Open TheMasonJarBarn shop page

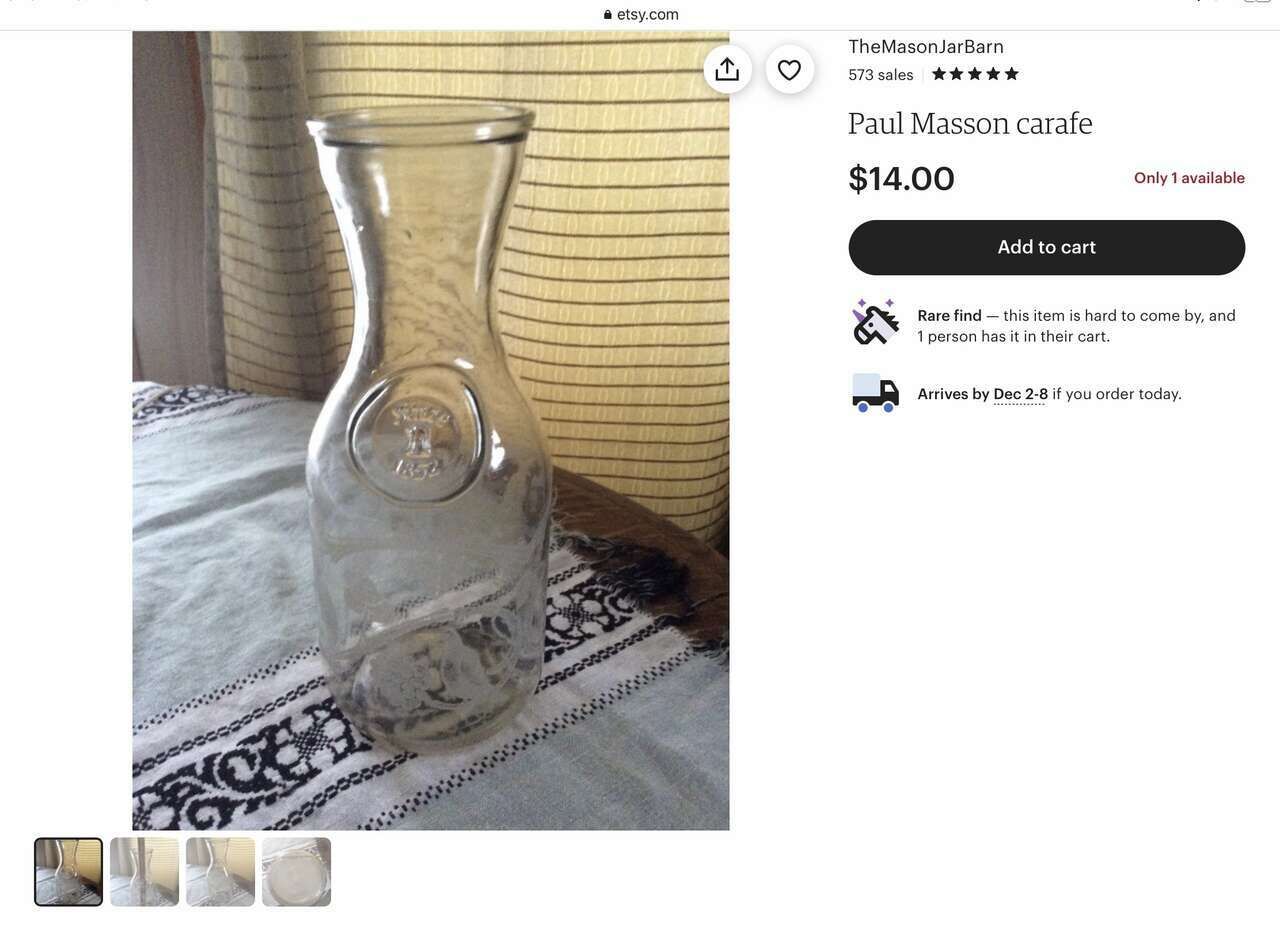point(925,47)
